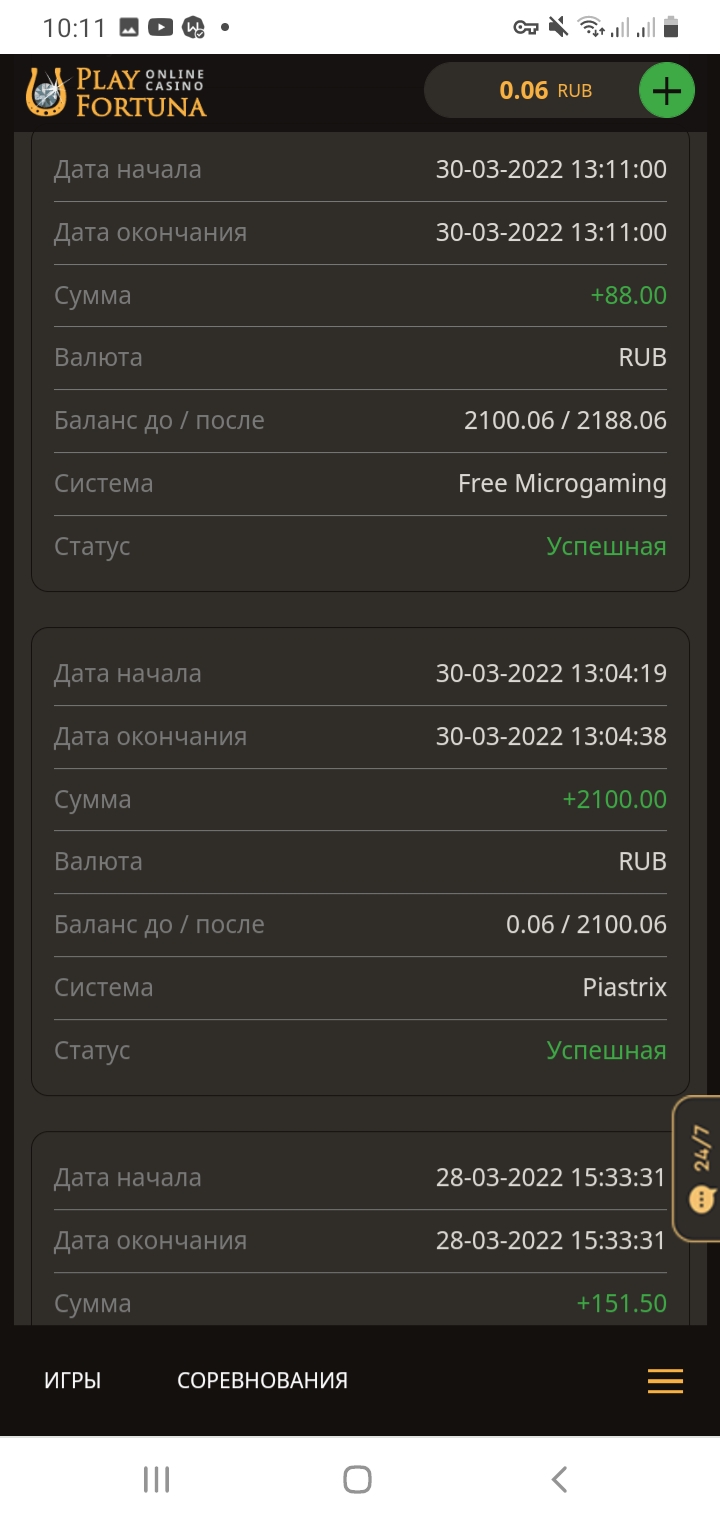Image resolution: width=720 pixels, height=1520 pixels.
Task: Go back with system back button
Action: [560, 1479]
